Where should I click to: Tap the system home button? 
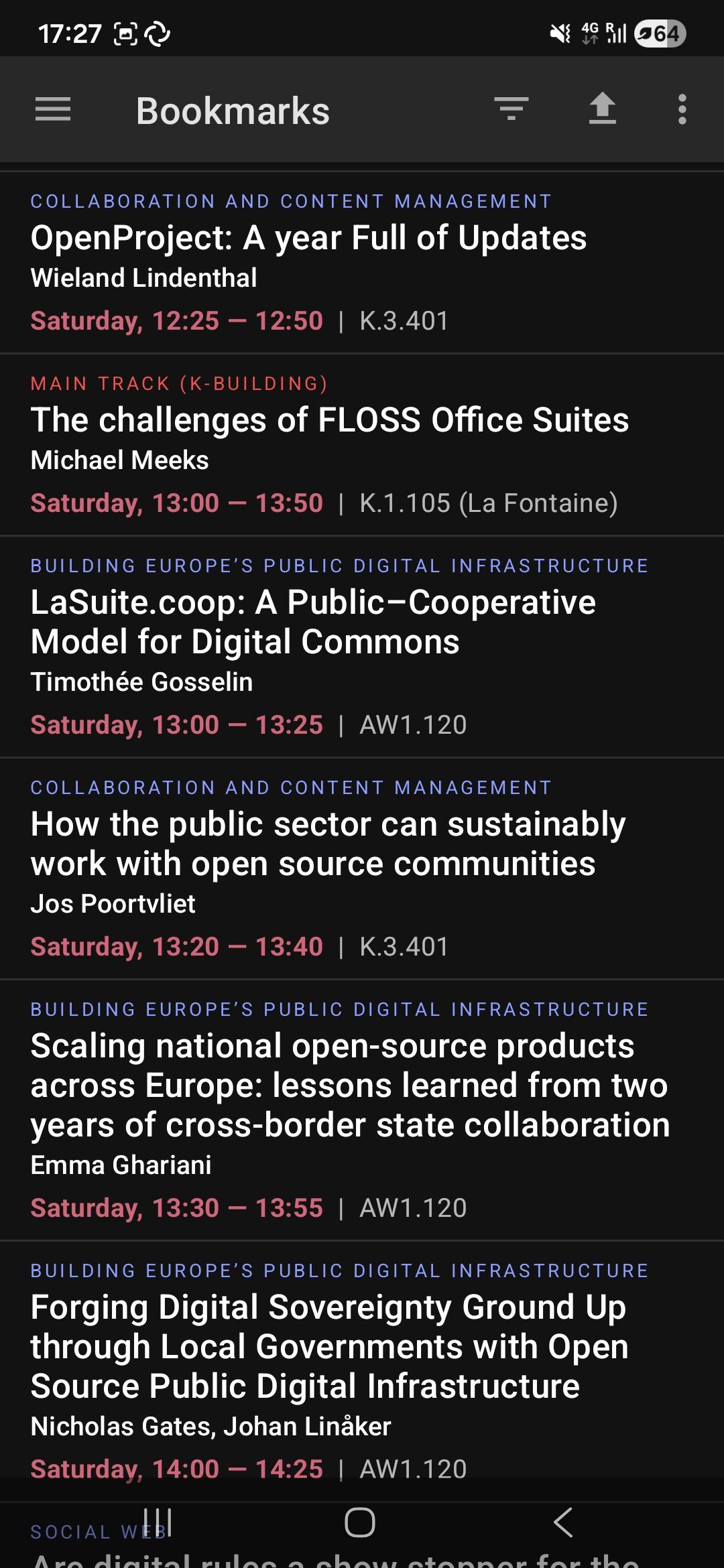[360, 1522]
